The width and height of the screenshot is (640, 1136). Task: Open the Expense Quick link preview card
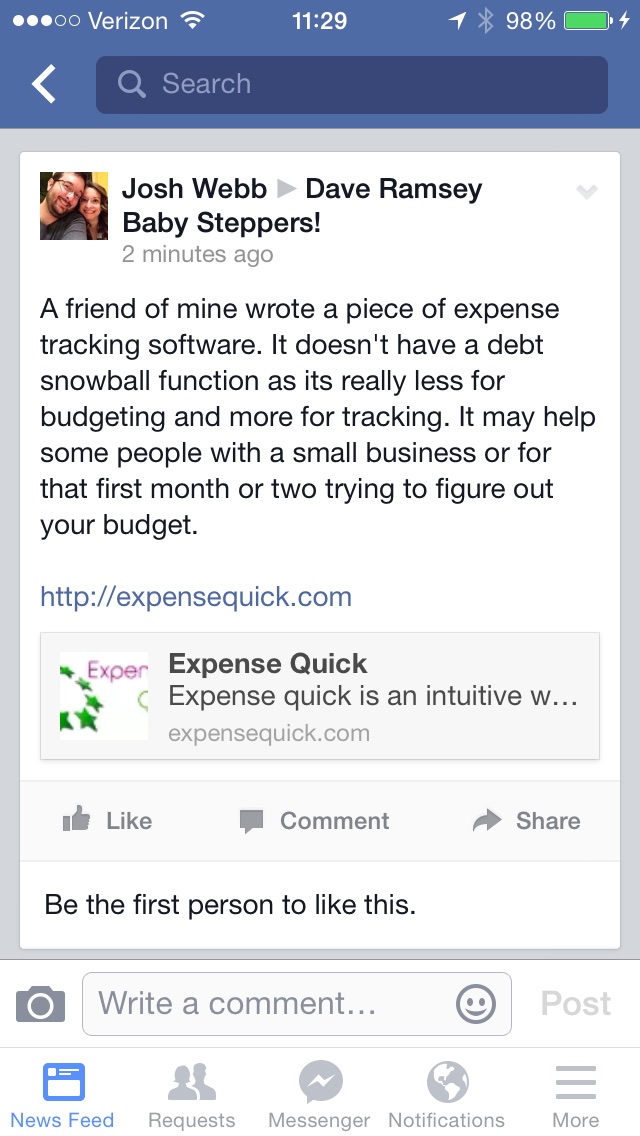click(x=320, y=696)
